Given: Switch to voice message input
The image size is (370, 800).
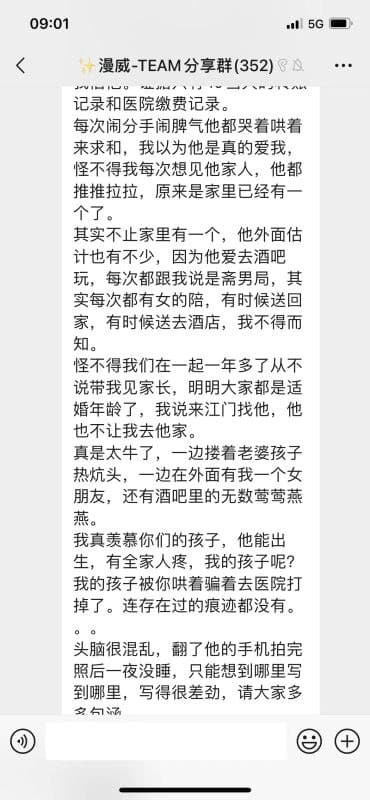Looking at the screenshot, I should tap(22, 741).
